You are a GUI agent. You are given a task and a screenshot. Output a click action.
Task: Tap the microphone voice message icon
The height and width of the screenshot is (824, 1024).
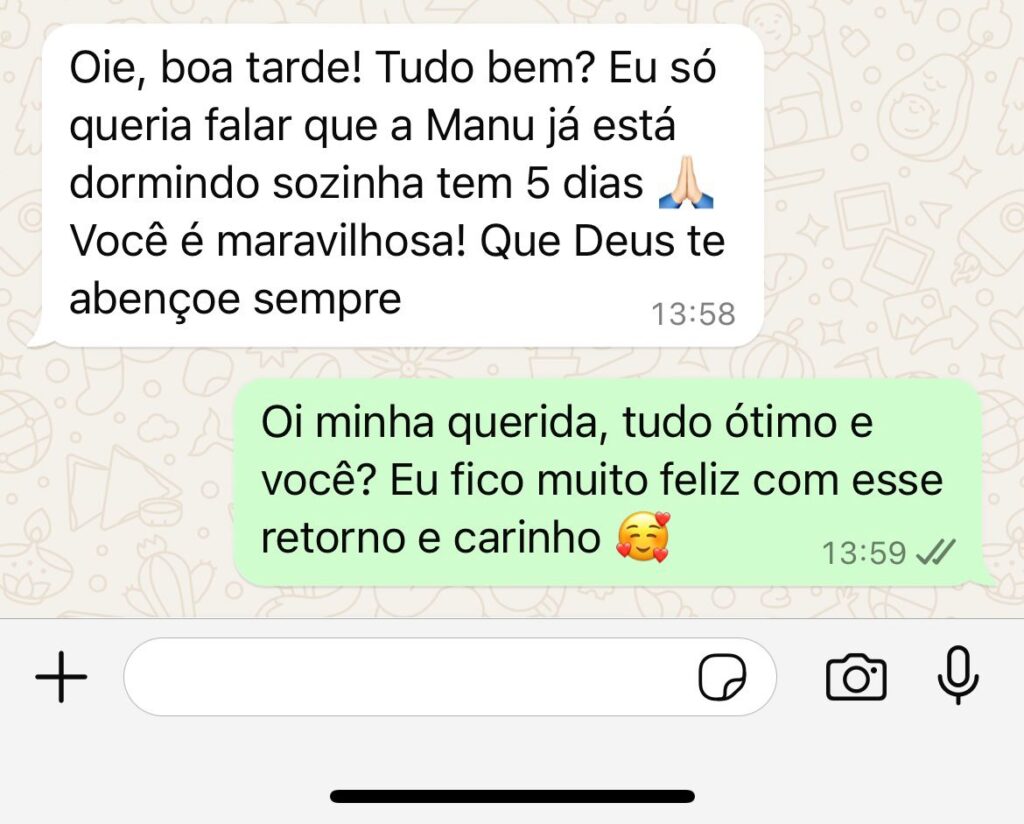[957, 676]
